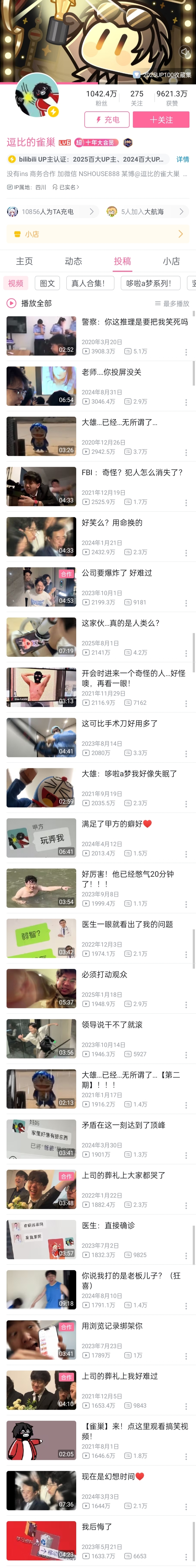This screenshot has height=1568, width=196.
Task: Switch to the 动态 tab
Action: coord(73,261)
